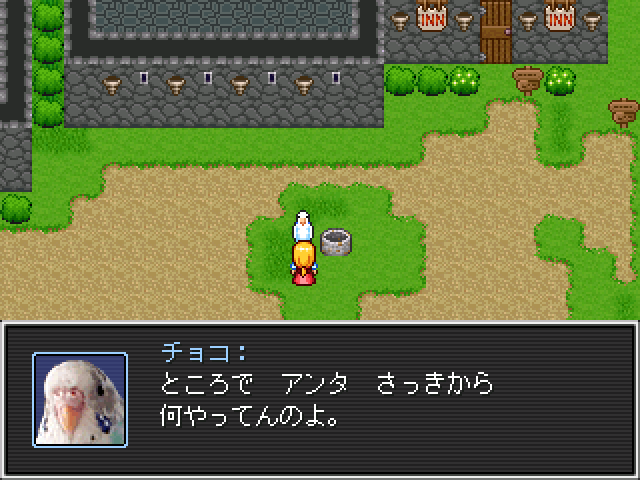Viewport: 640px width, 480px height.
Task: Advance Choco's dialogue message box
Action: (x=320, y=399)
